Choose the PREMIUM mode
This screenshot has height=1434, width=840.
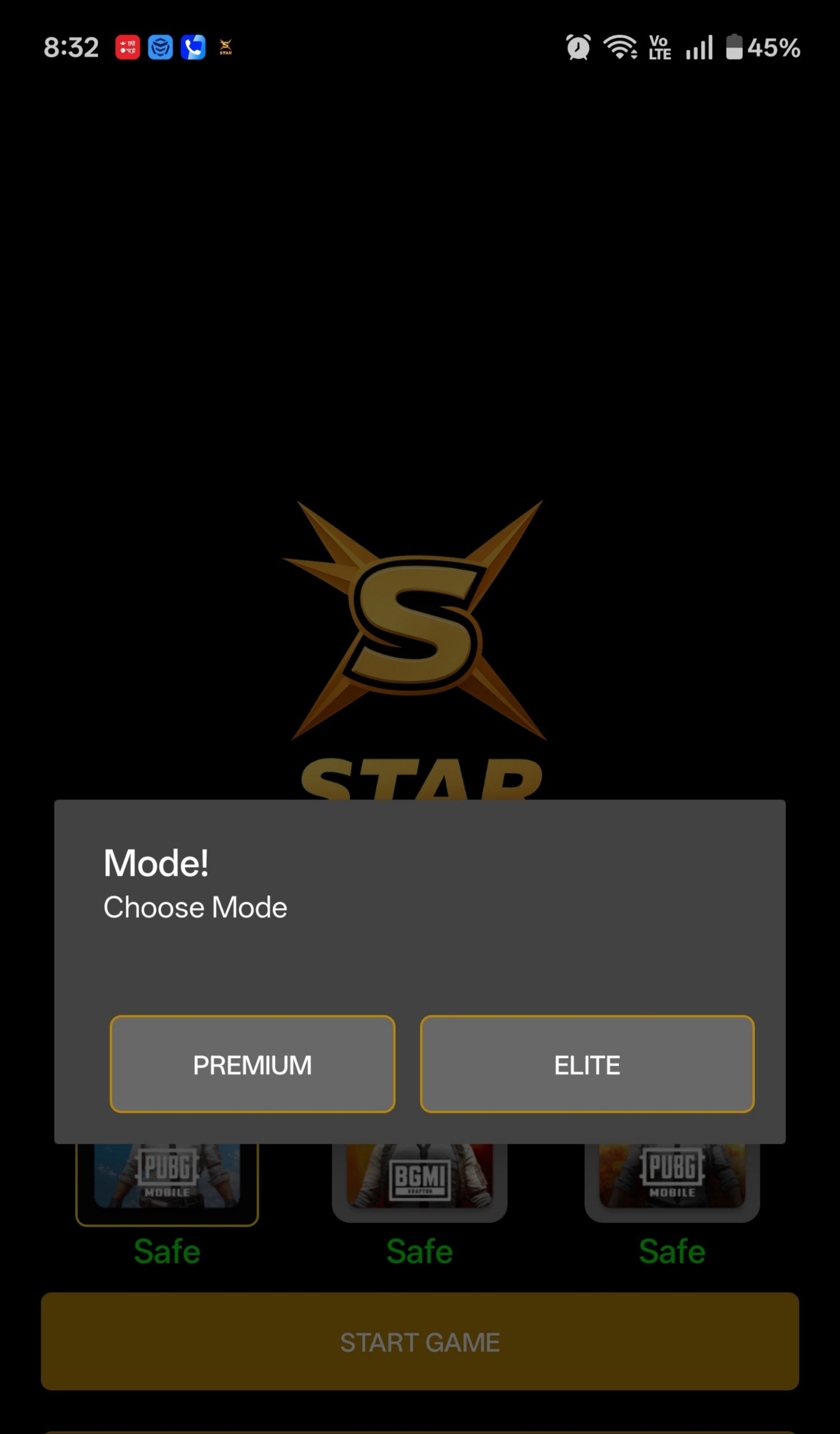tap(252, 1065)
